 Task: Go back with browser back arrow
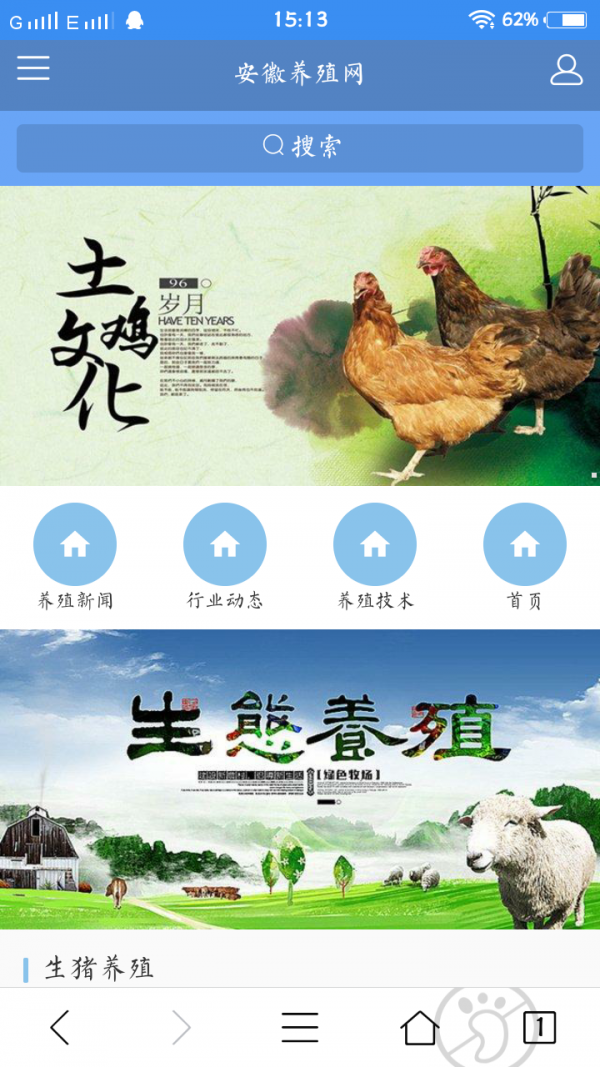(60, 1027)
